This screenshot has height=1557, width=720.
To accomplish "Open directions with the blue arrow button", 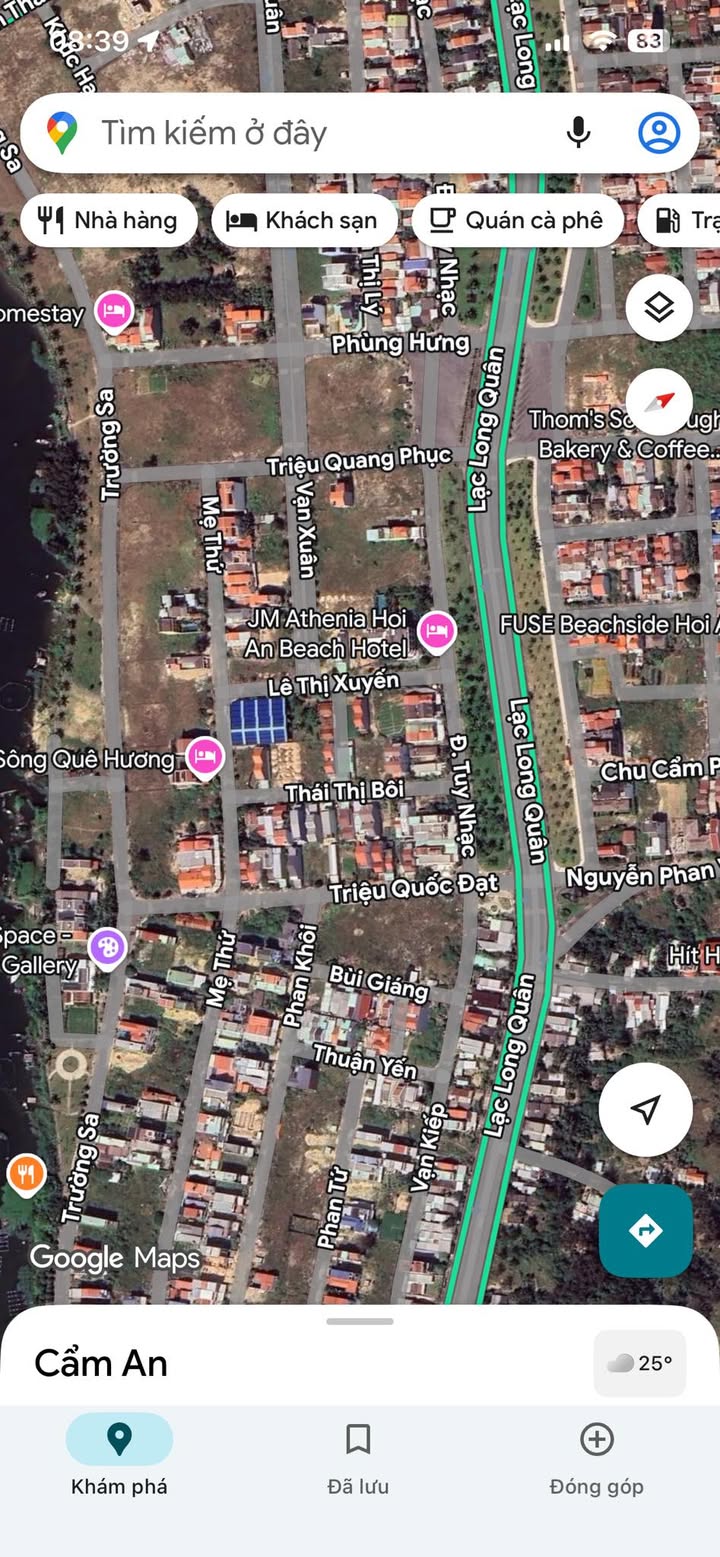I will pyautogui.click(x=646, y=1230).
